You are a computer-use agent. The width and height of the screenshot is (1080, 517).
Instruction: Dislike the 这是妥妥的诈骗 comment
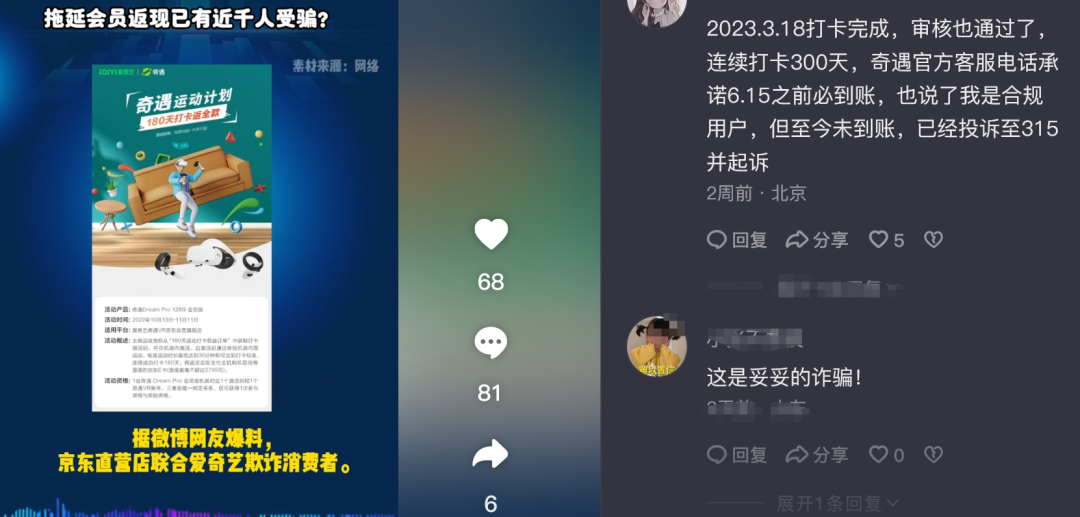click(932, 455)
